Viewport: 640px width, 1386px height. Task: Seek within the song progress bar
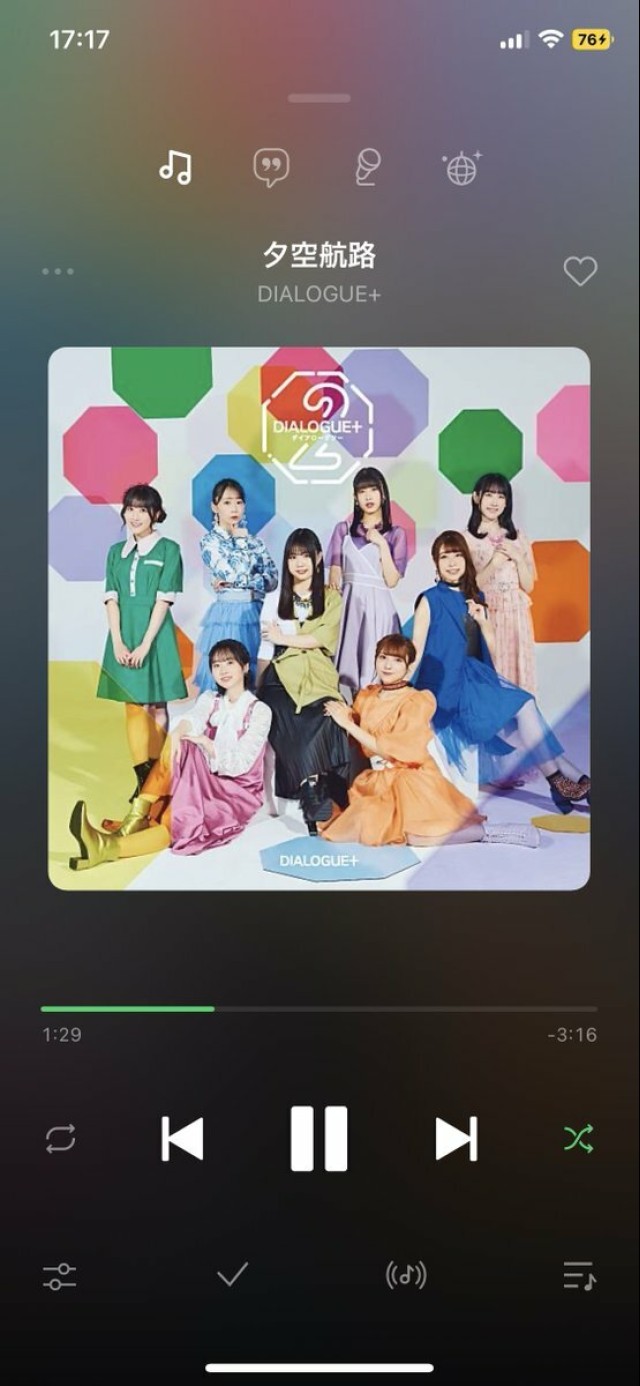click(319, 1008)
